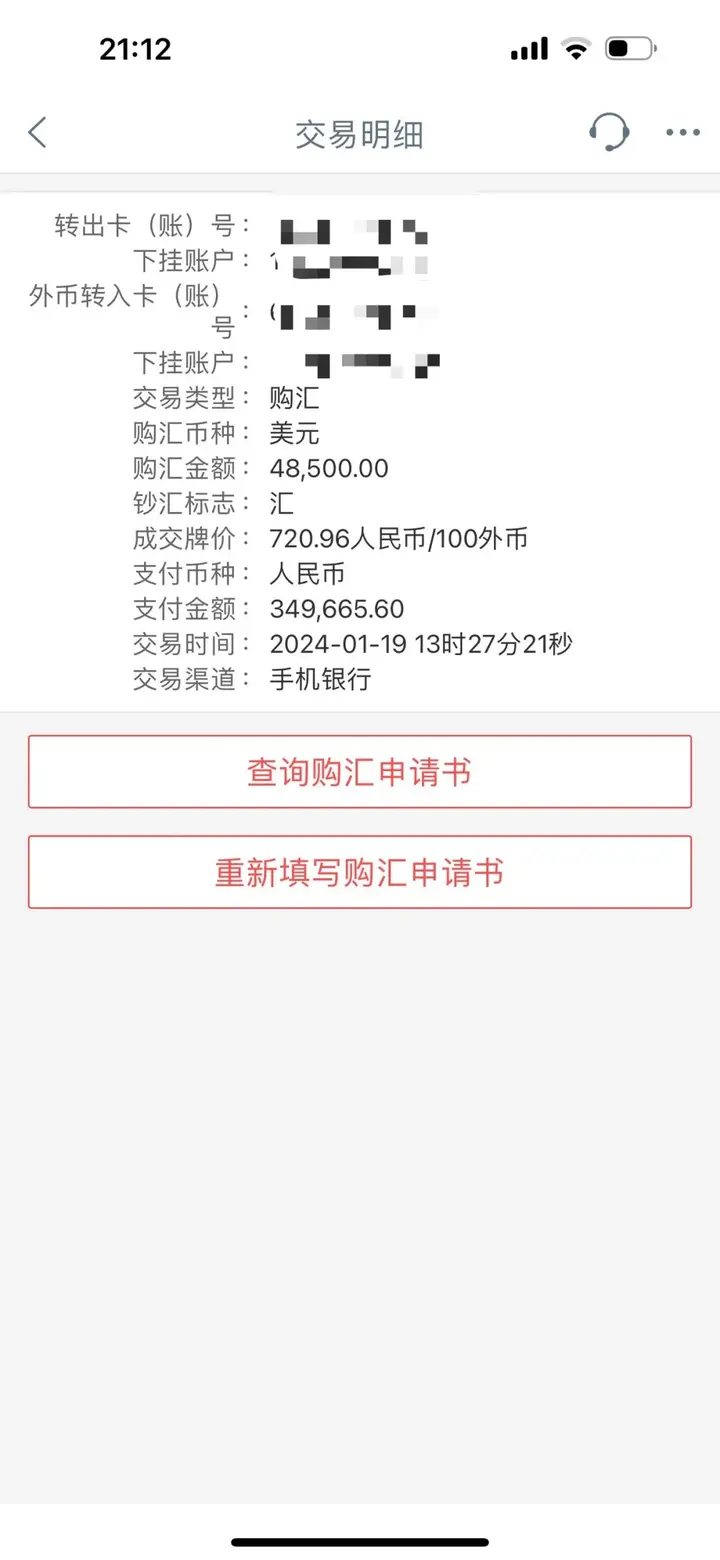Tap the more options ellipsis icon

pyautogui.click(x=682, y=131)
